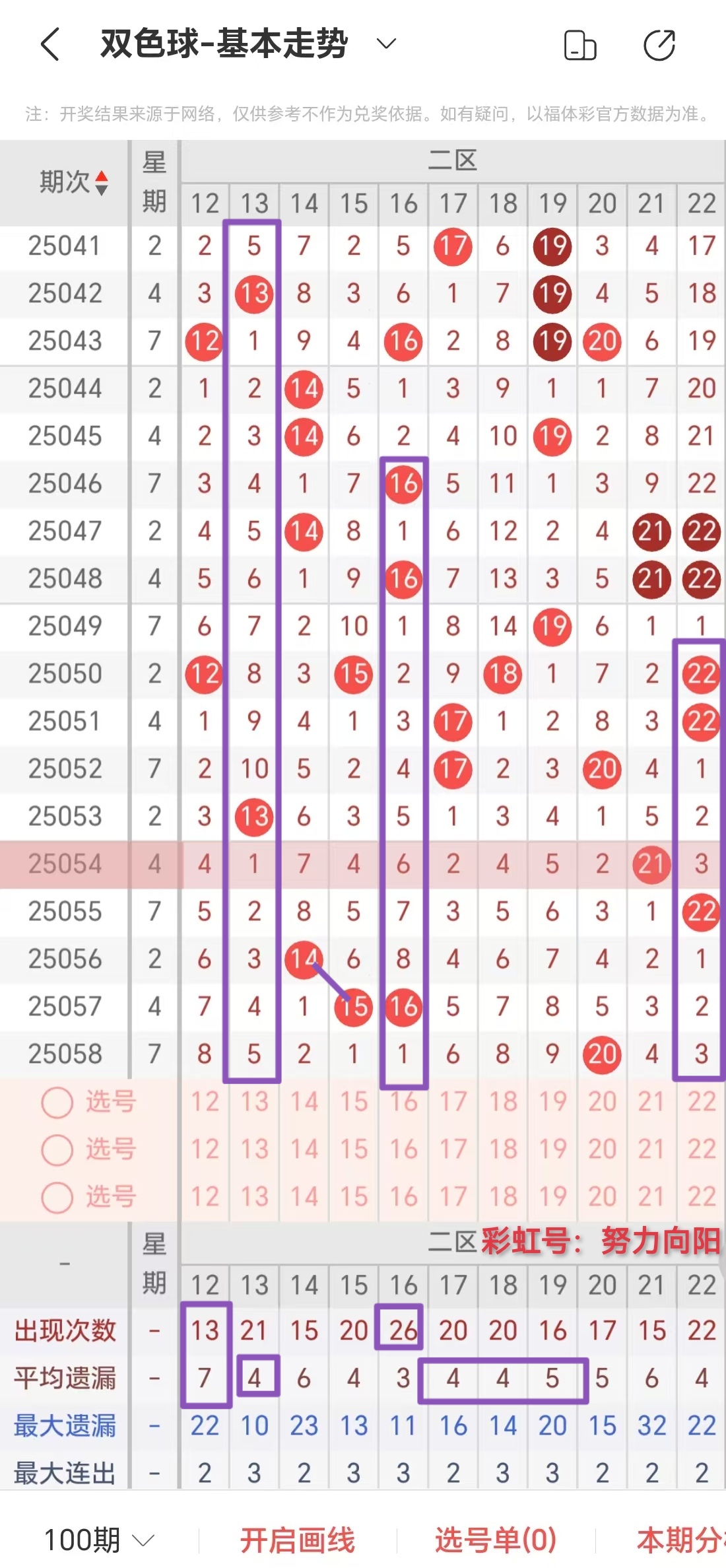Share this trend chart
Viewport: 726px width, 1568px height.
point(659,46)
